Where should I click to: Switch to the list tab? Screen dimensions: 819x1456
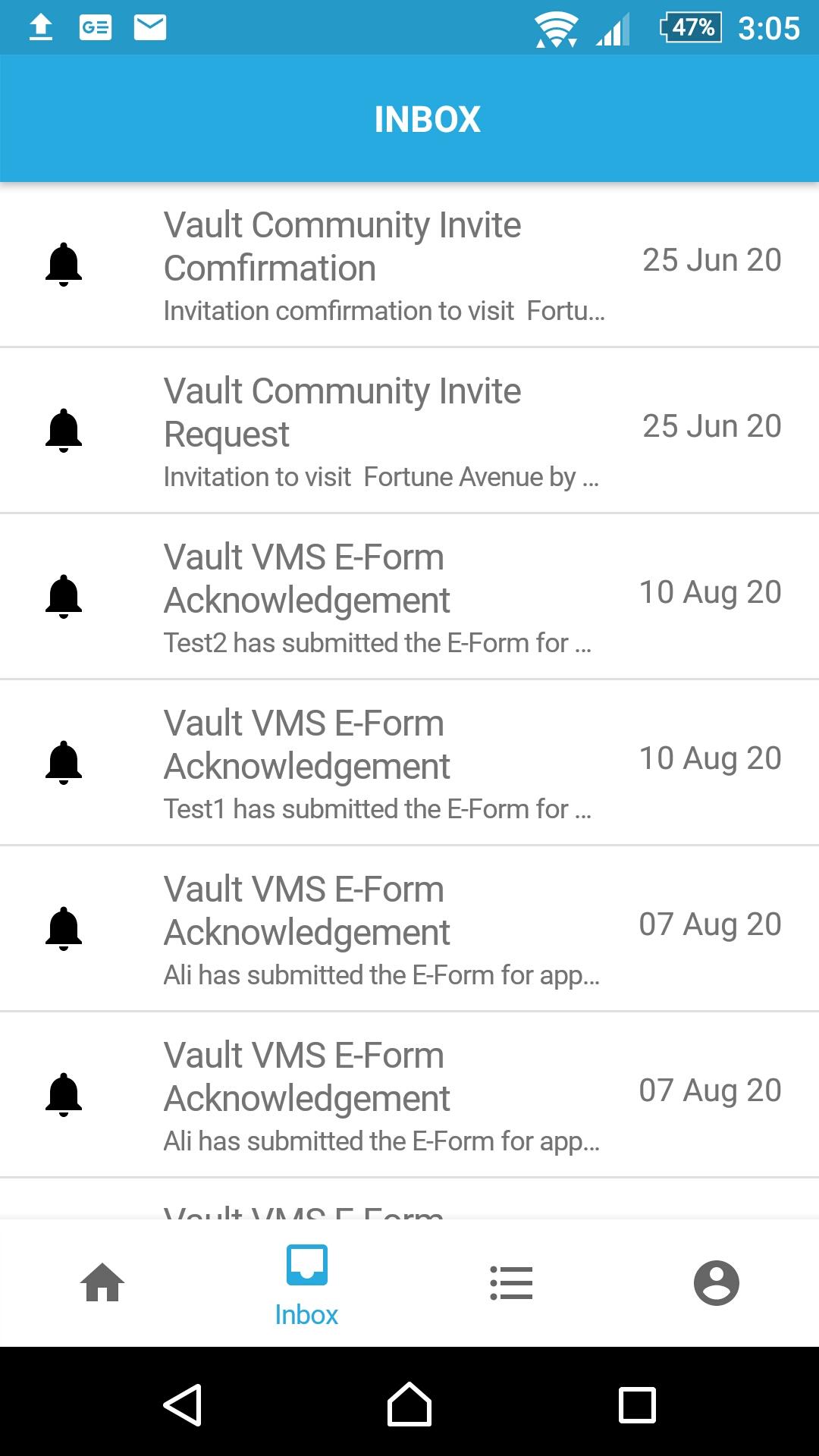click(512, 1283)
